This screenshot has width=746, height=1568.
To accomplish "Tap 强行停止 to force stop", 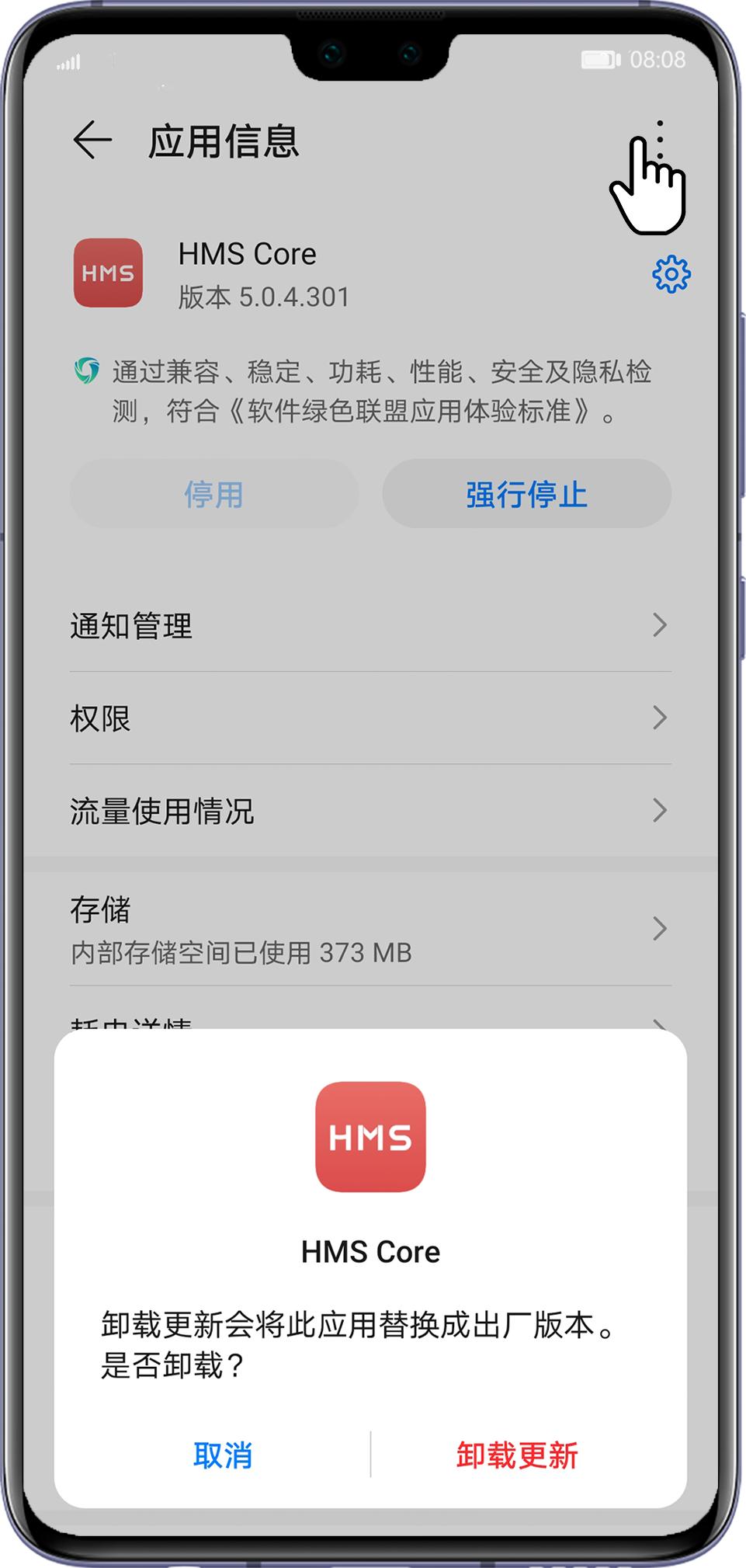I will [x=526, y=494].
